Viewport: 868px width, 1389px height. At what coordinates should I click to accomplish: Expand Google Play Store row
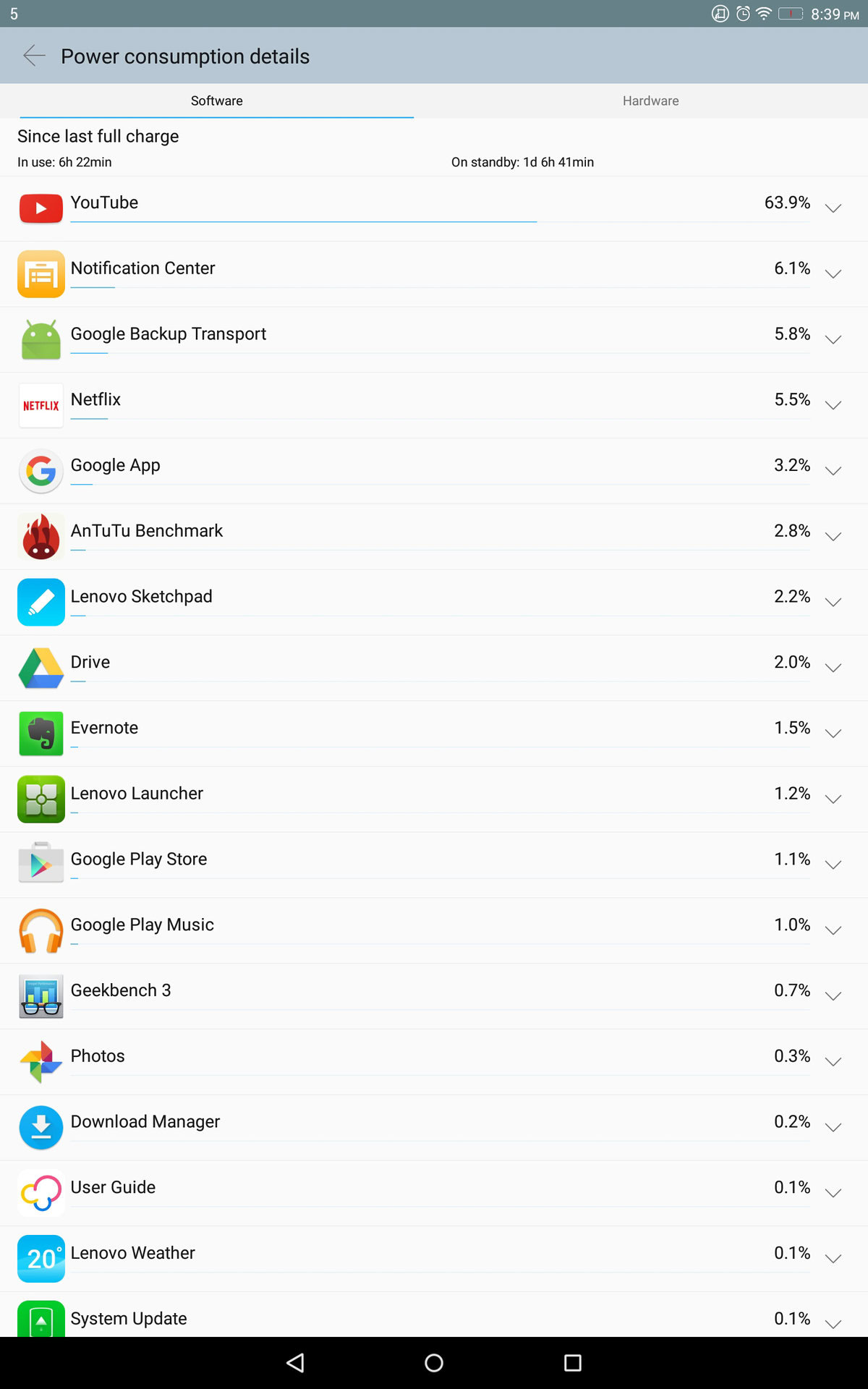(833, 865)
